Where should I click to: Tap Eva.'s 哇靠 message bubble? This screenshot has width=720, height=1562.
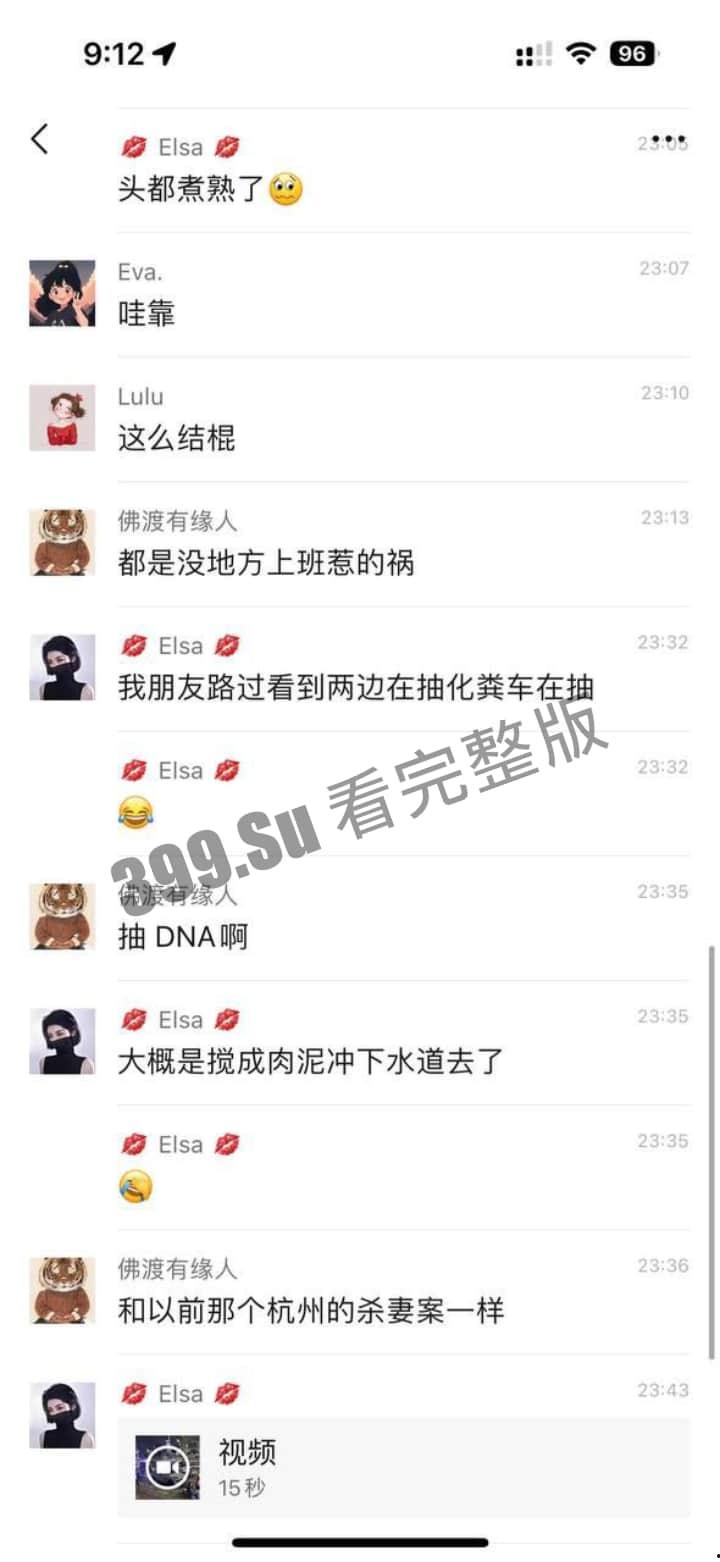(148, 315)
